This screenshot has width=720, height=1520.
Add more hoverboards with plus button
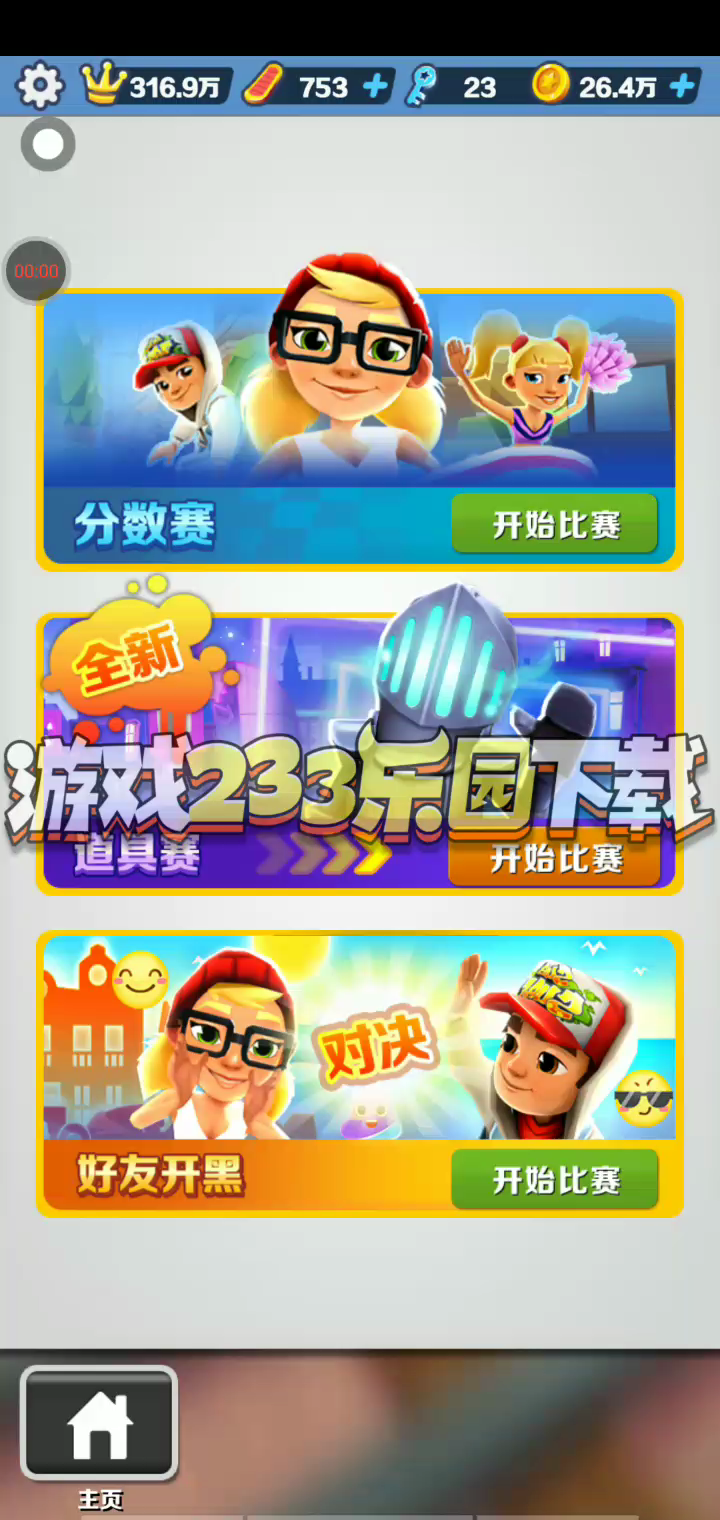(375, 87)
